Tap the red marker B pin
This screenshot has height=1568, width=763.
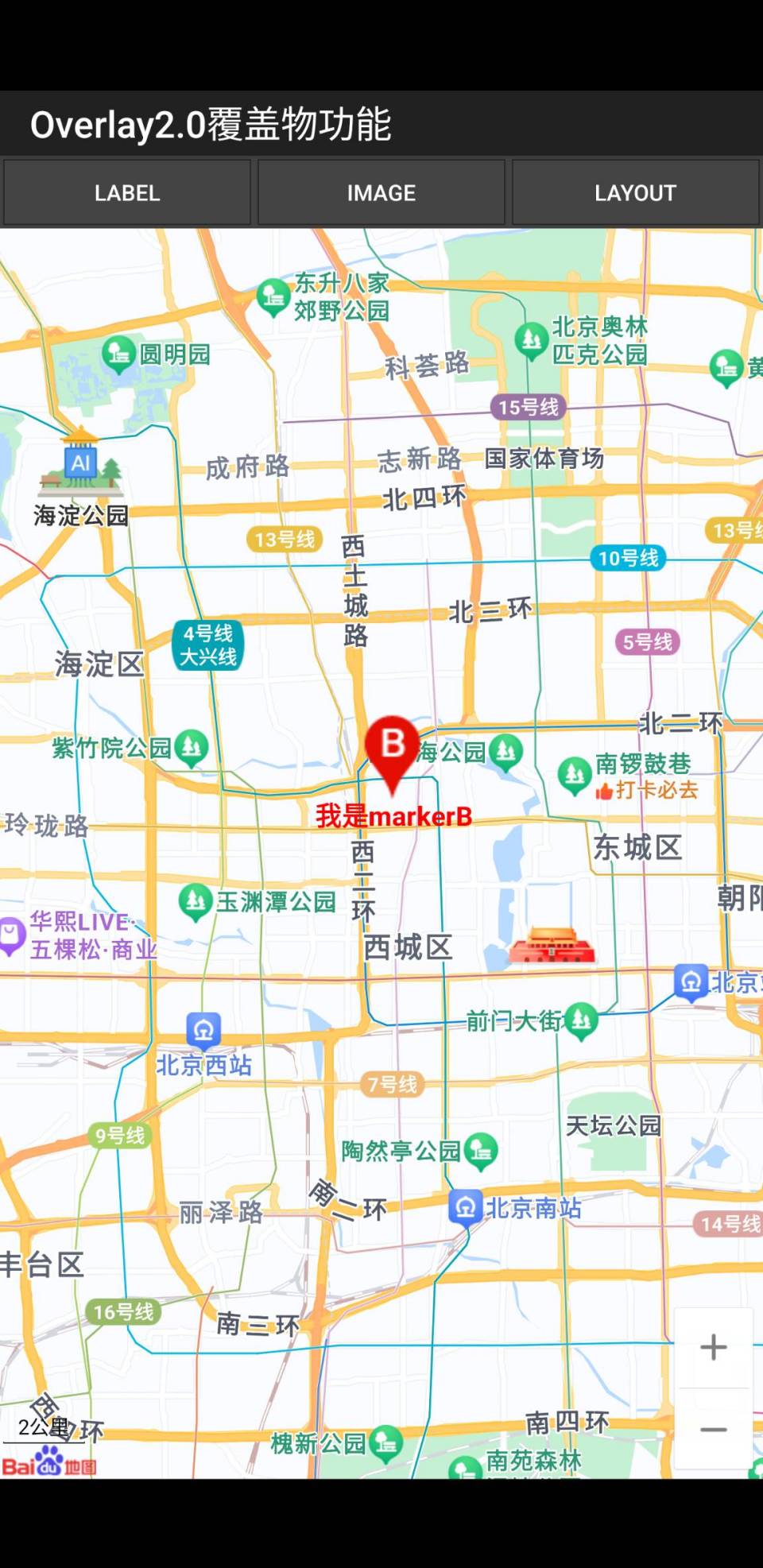tap(393, 749)
